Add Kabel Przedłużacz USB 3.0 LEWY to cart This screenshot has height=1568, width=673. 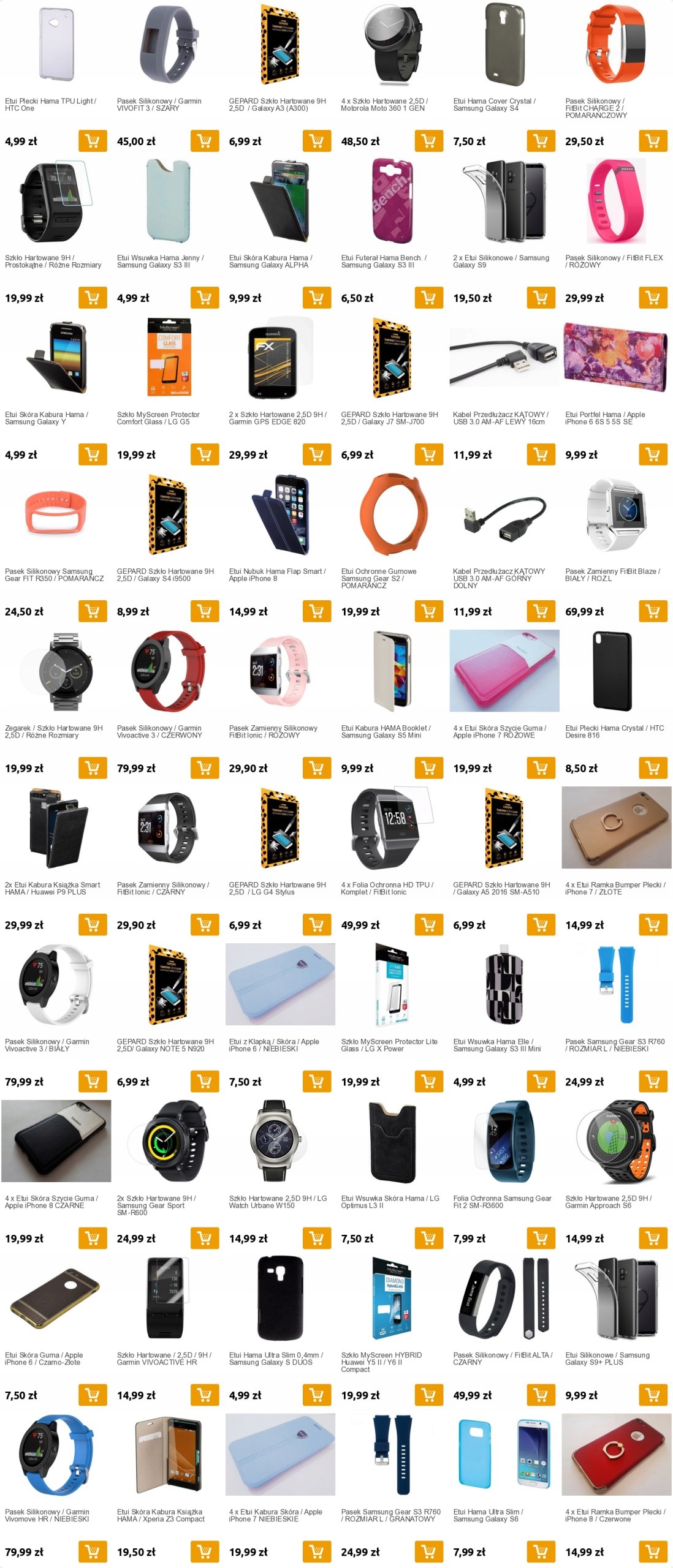pos(541,455)
